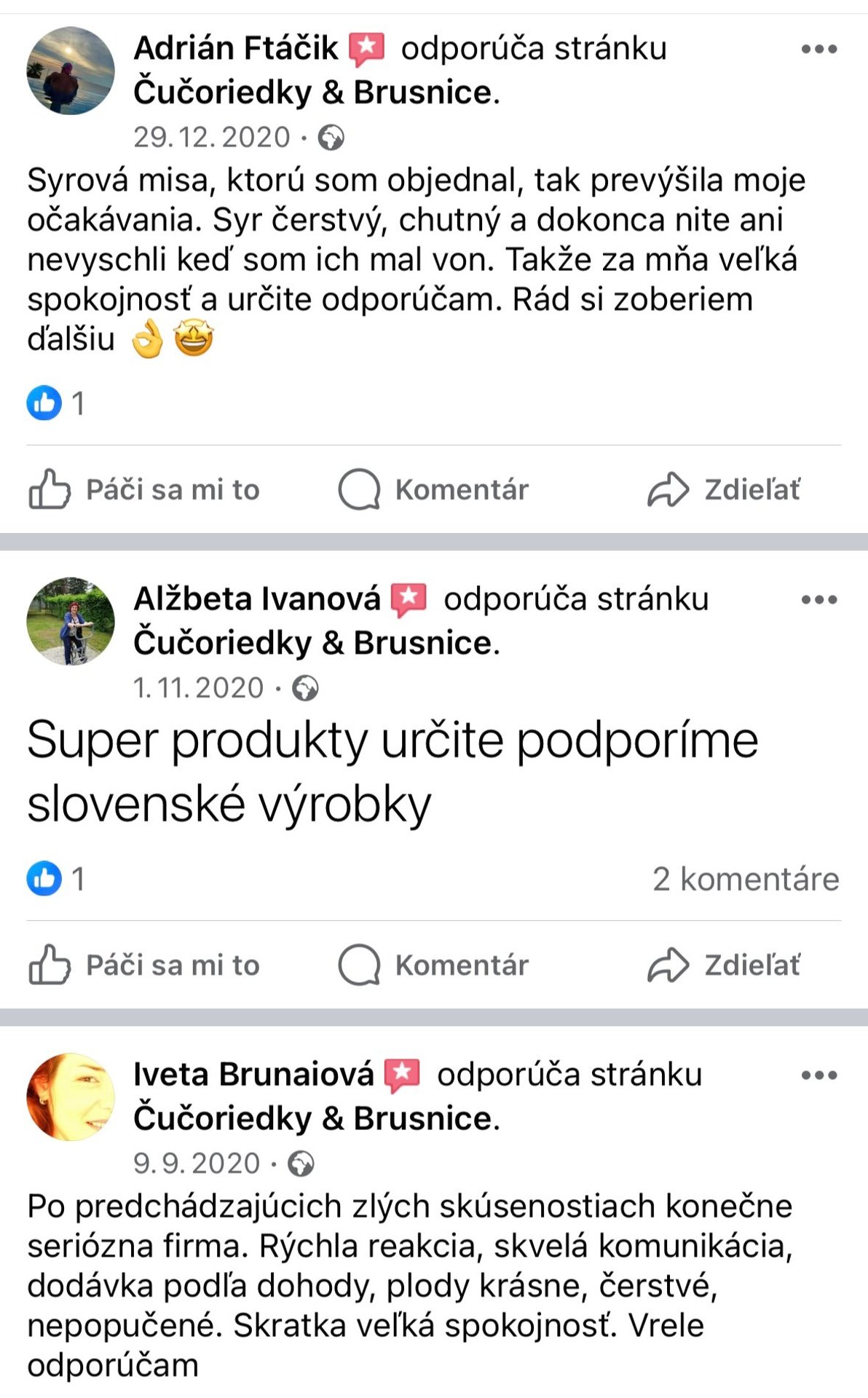
Task: Open Iveta Brunaiová's profile picture
Action: coord(71,1097)
